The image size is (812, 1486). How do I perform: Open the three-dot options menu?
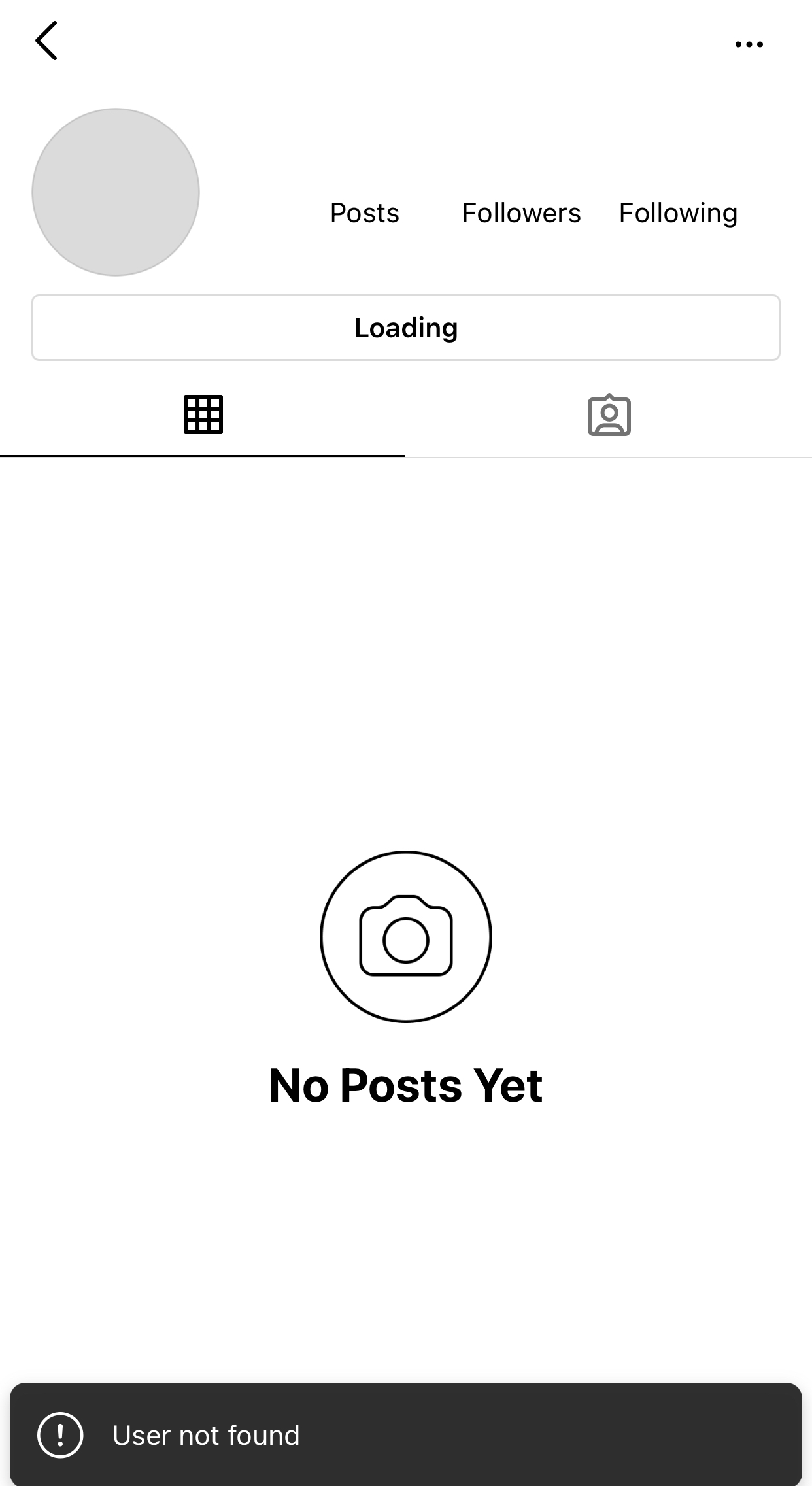tap(749, 44)
